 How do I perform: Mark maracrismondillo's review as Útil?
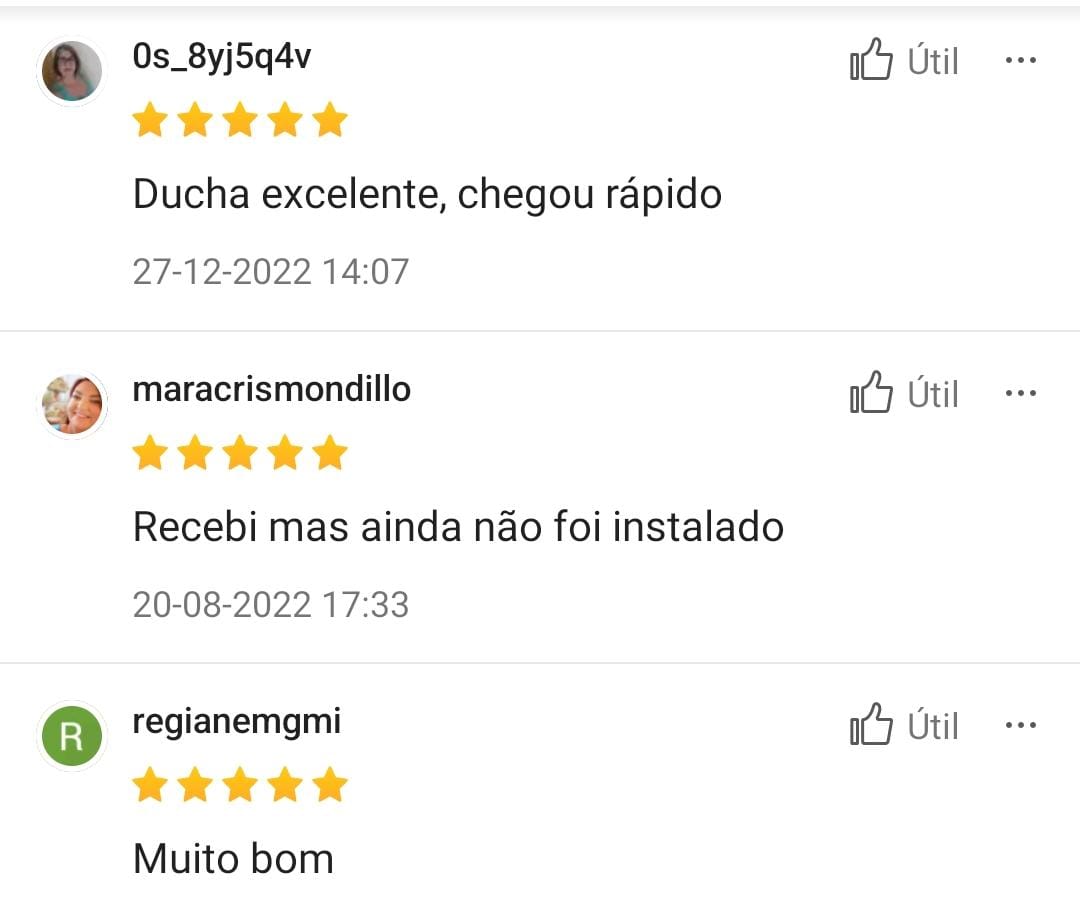click(x=903, y=393)
